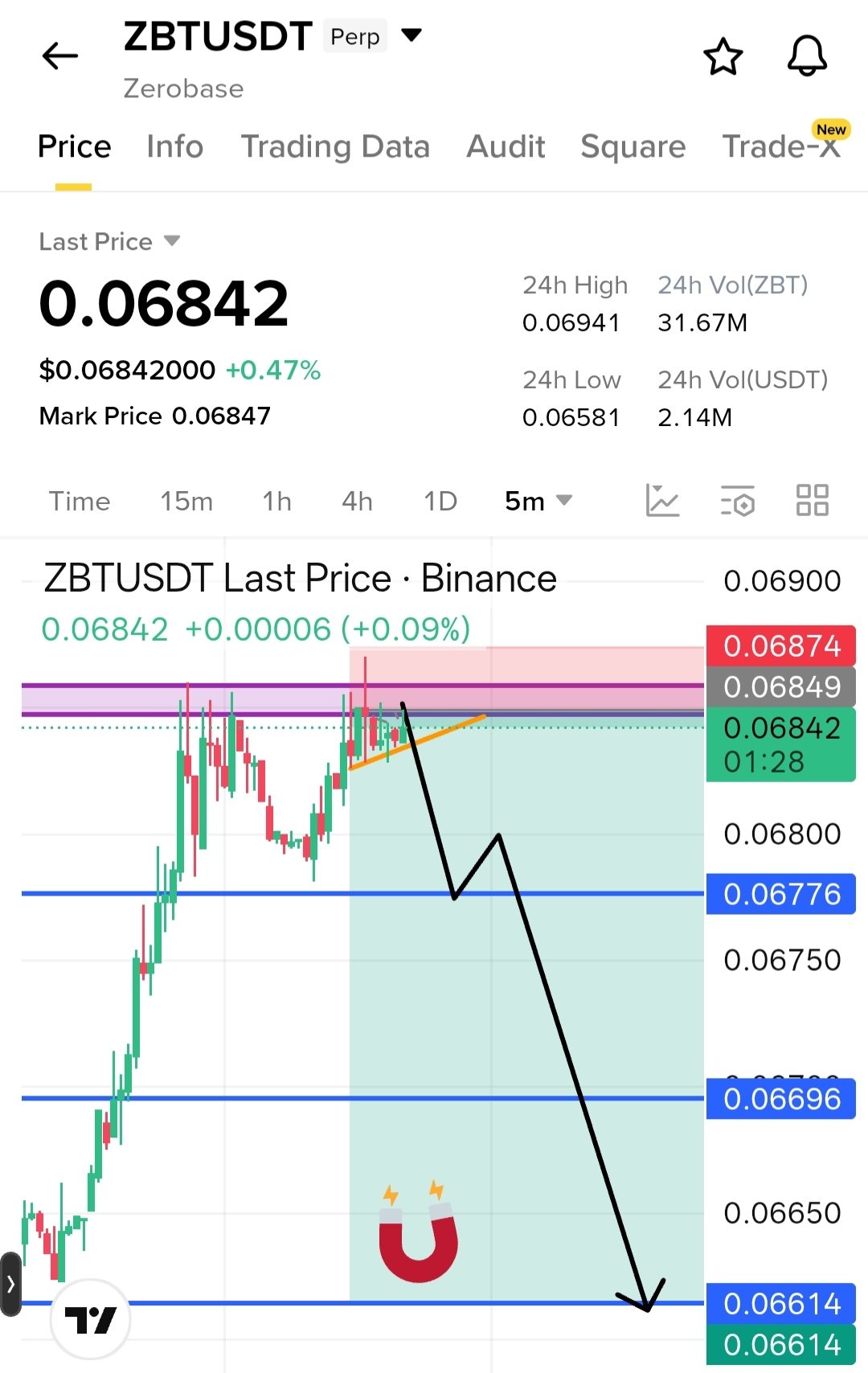Viewport: 868px width, 1373px height.
Task: Switch to the Trading Data tab
Action: [335, 147]
